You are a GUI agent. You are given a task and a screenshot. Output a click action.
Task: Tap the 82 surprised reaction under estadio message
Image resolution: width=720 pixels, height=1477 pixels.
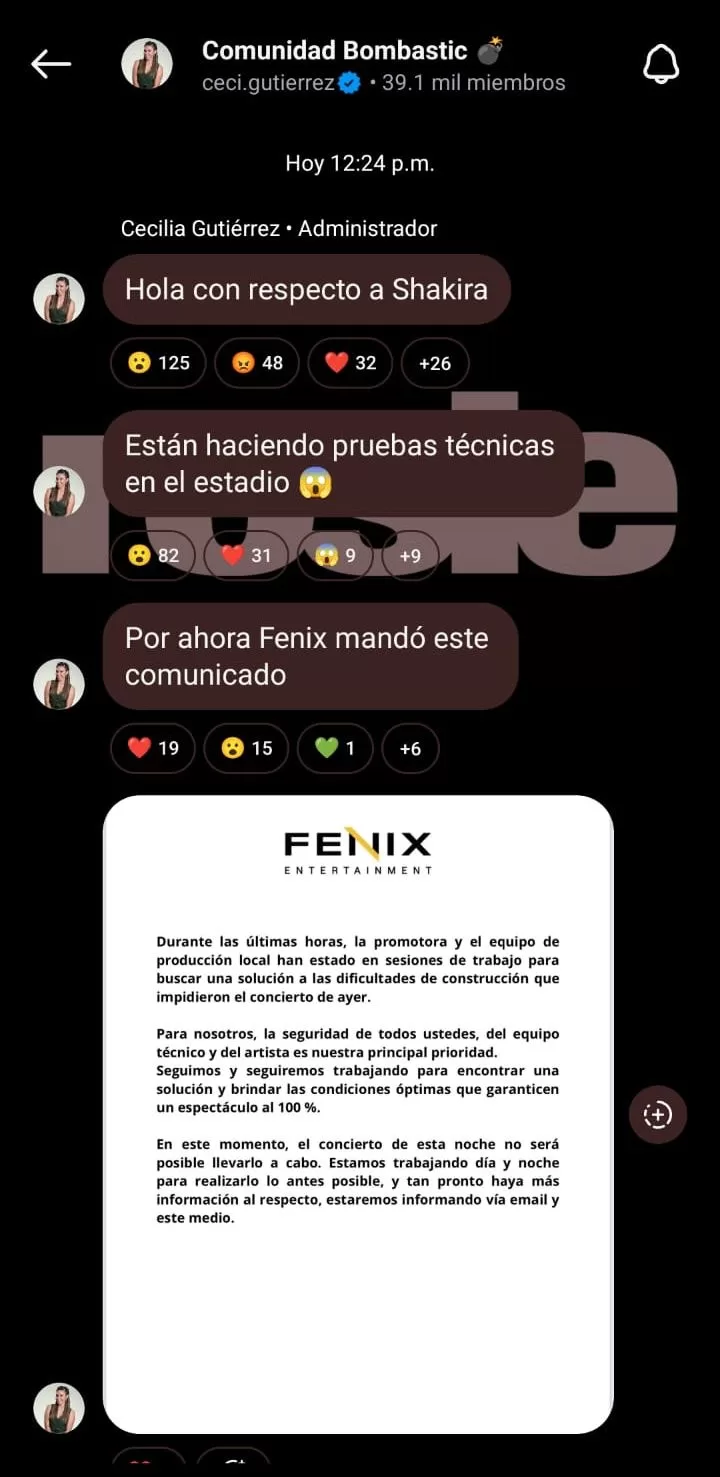(x=153, y=555)
